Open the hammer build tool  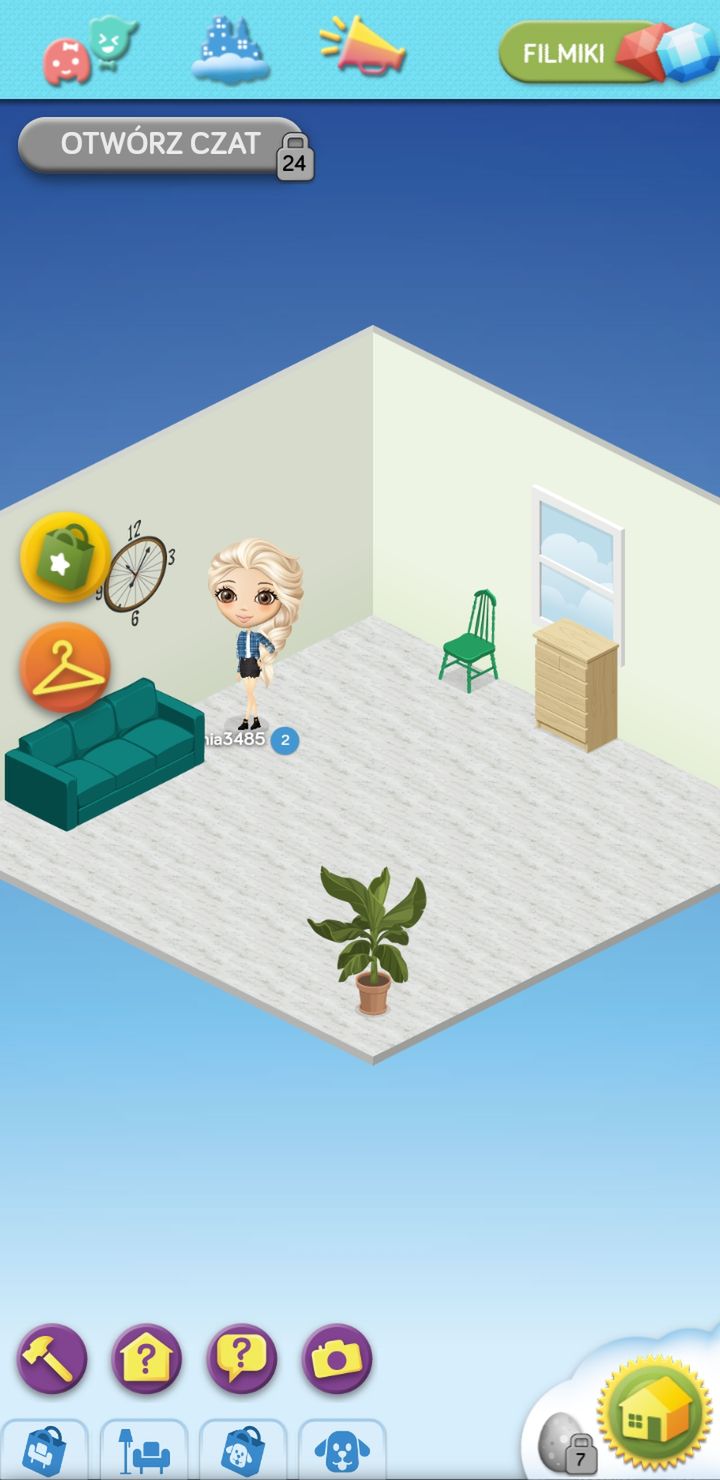[52, 1359]
